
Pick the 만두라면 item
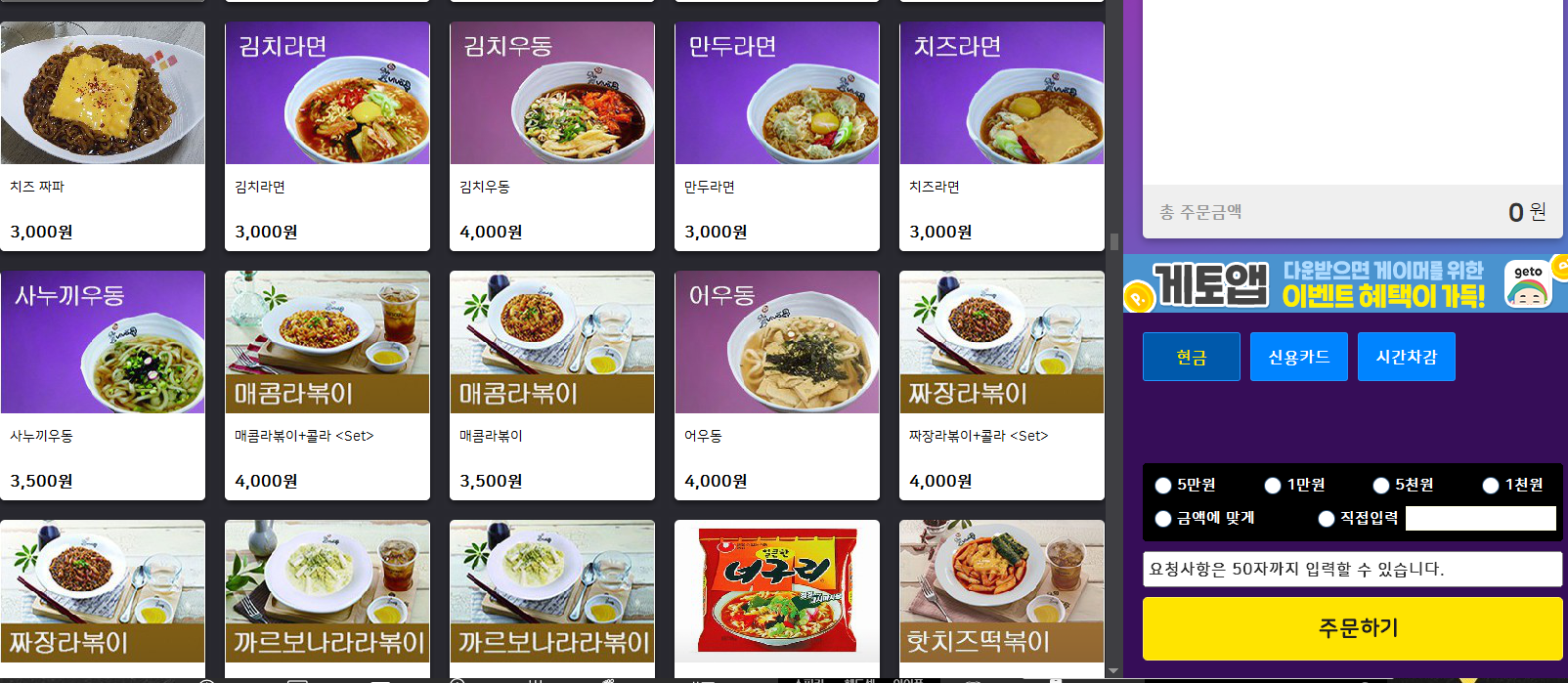pos(777,136)
